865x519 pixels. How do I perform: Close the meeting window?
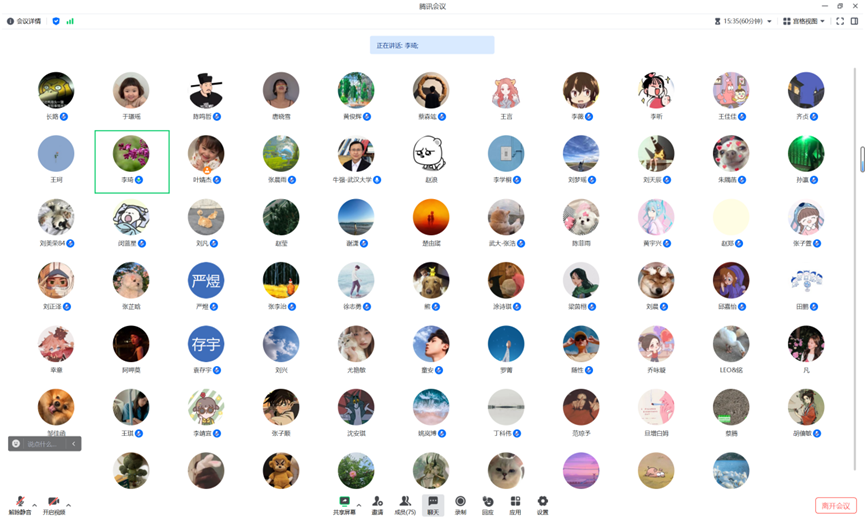point(856,6)
